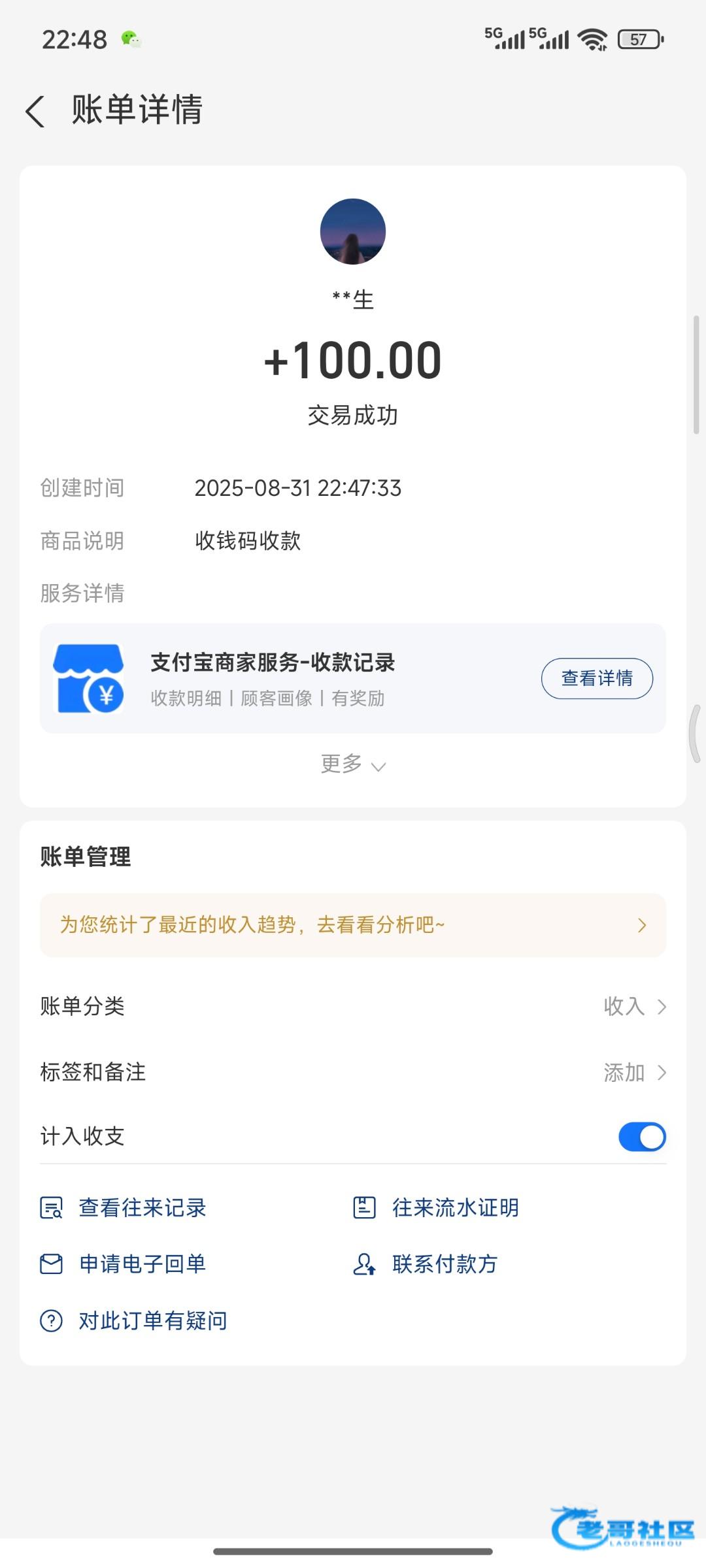Open 往来流水证明
The height and width of the screenshot is (1568, 706).
point(454,1207)
